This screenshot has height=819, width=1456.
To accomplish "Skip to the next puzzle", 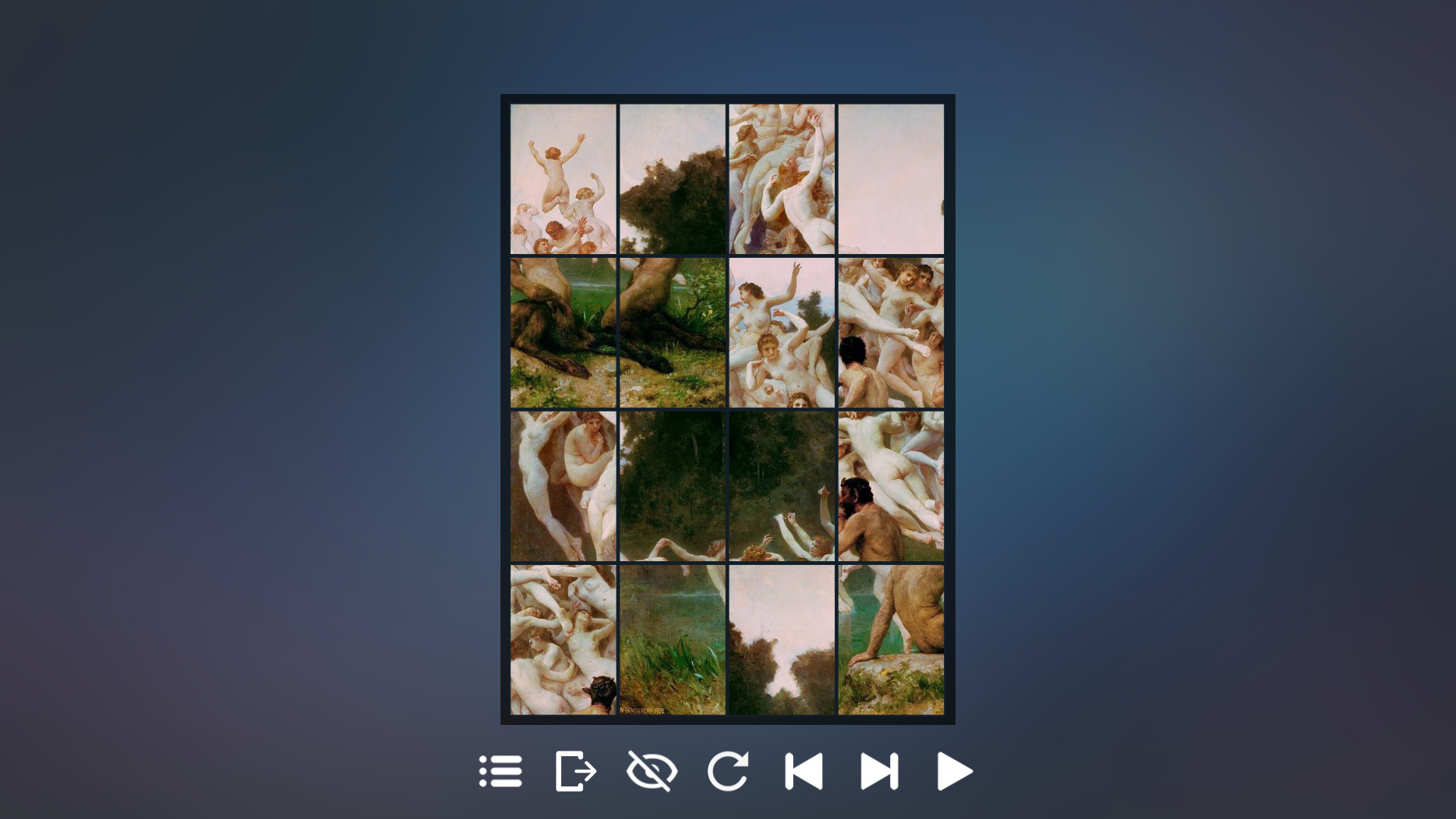I will coord(880,771).
